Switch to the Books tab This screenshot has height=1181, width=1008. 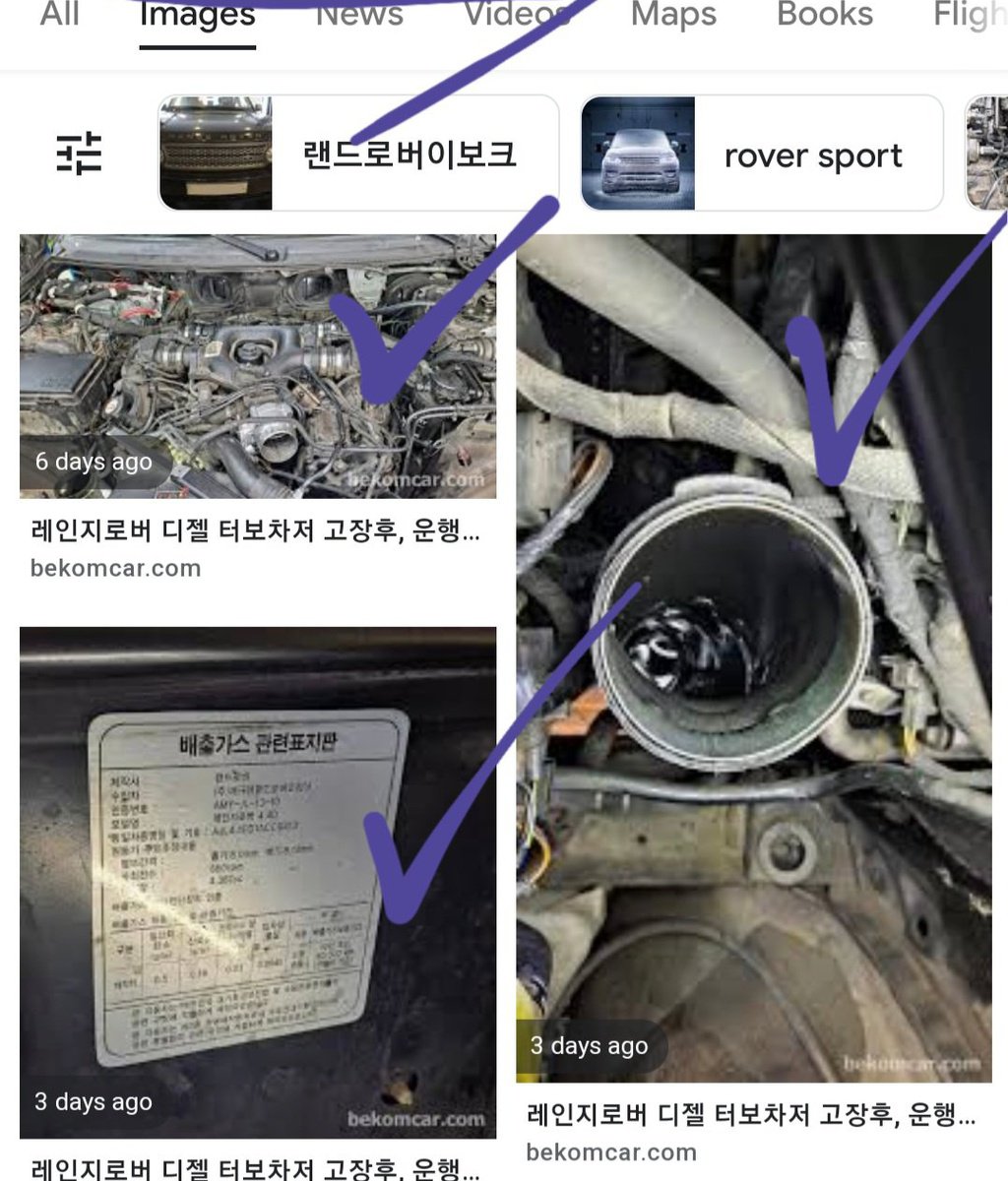point(824,16)
